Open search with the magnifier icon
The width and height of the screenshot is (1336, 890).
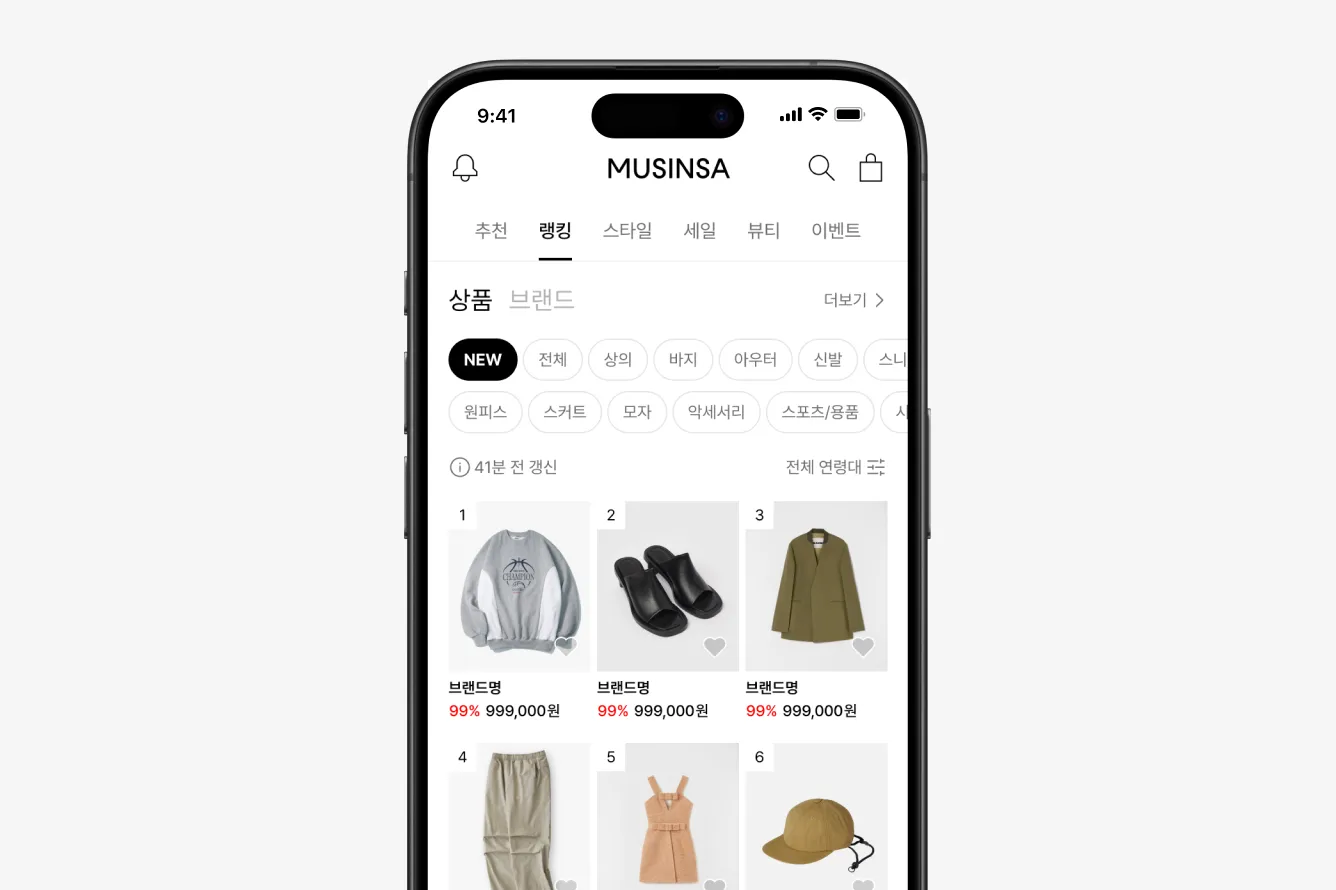click(x=821, y=168)
